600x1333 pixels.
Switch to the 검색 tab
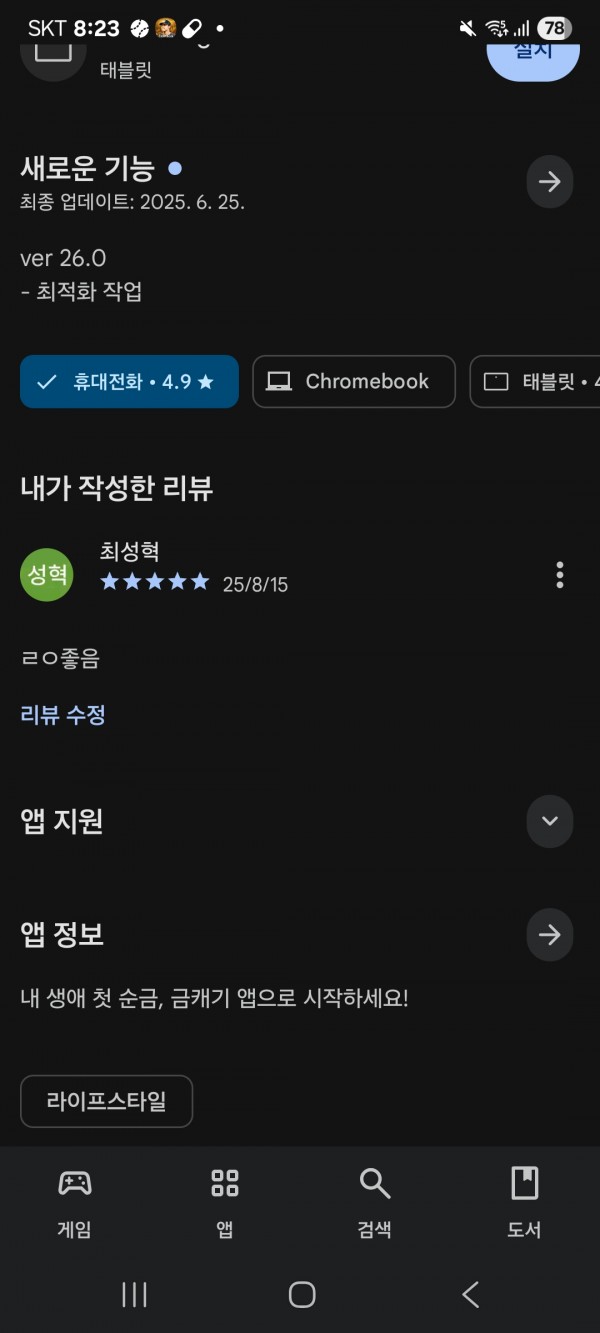point(375,1203)
